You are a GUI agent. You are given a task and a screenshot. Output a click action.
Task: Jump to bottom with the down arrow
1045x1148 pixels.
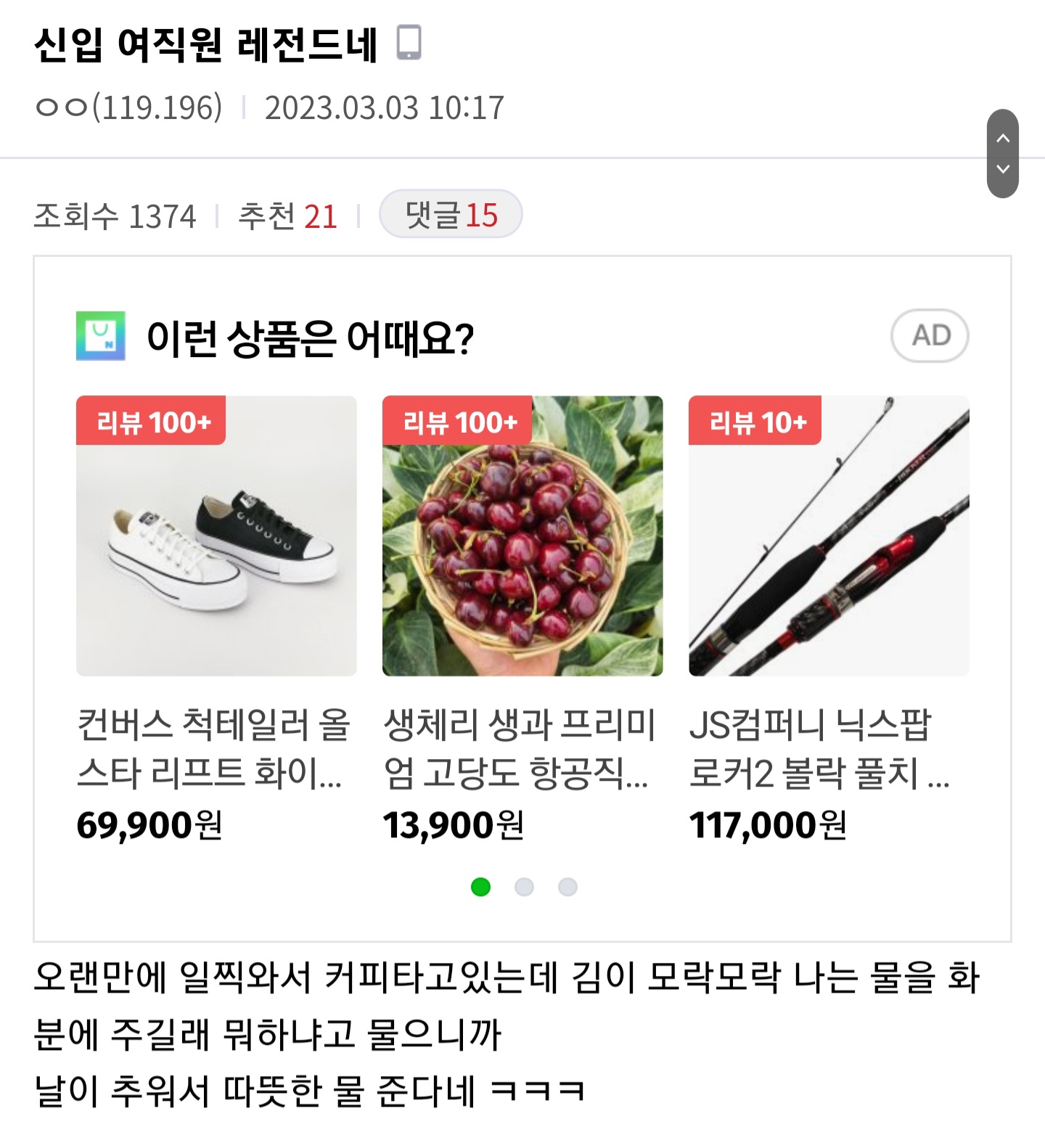point(1003,170)
